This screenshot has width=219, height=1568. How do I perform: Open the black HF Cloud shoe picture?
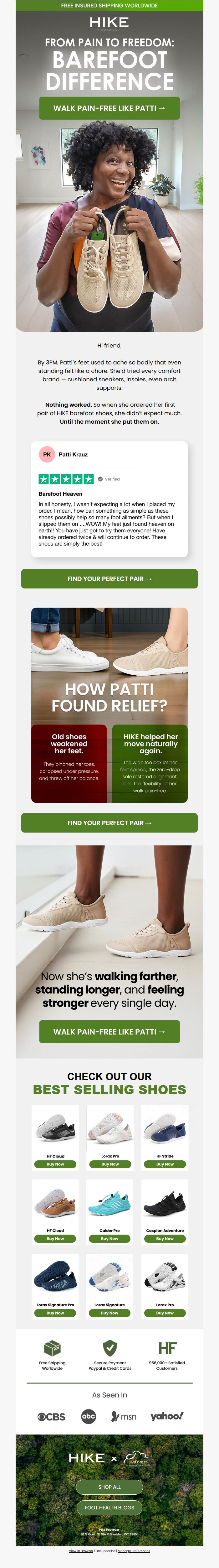click(x=55, y=1127)
